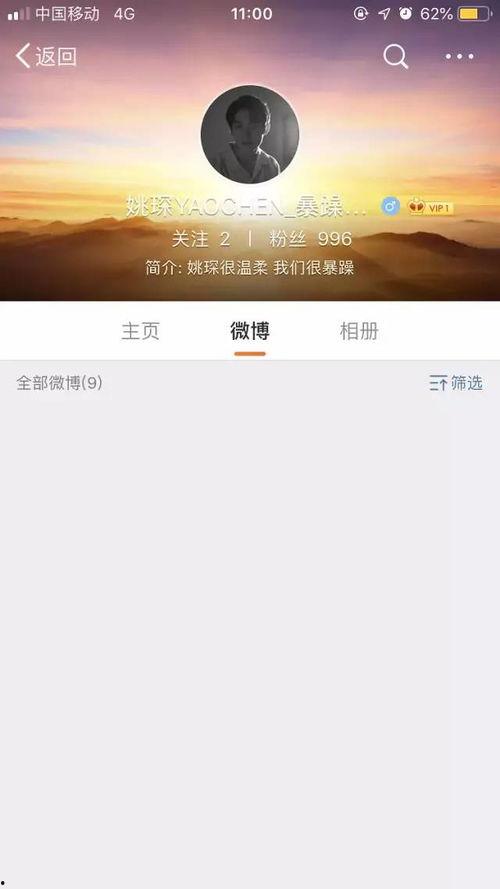Switch to the 相册 tab
The width and height of the screenshot is (500, 889).
pyautogui.click(x=359, y=331)
